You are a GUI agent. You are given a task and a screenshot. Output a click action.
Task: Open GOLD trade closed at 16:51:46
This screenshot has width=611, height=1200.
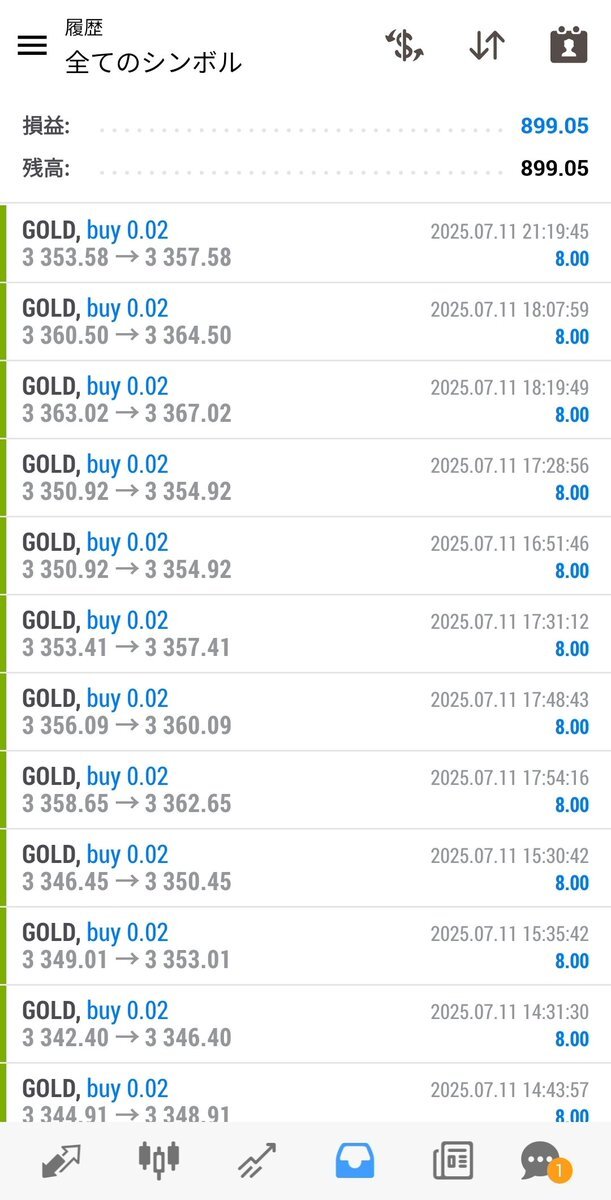305,556
